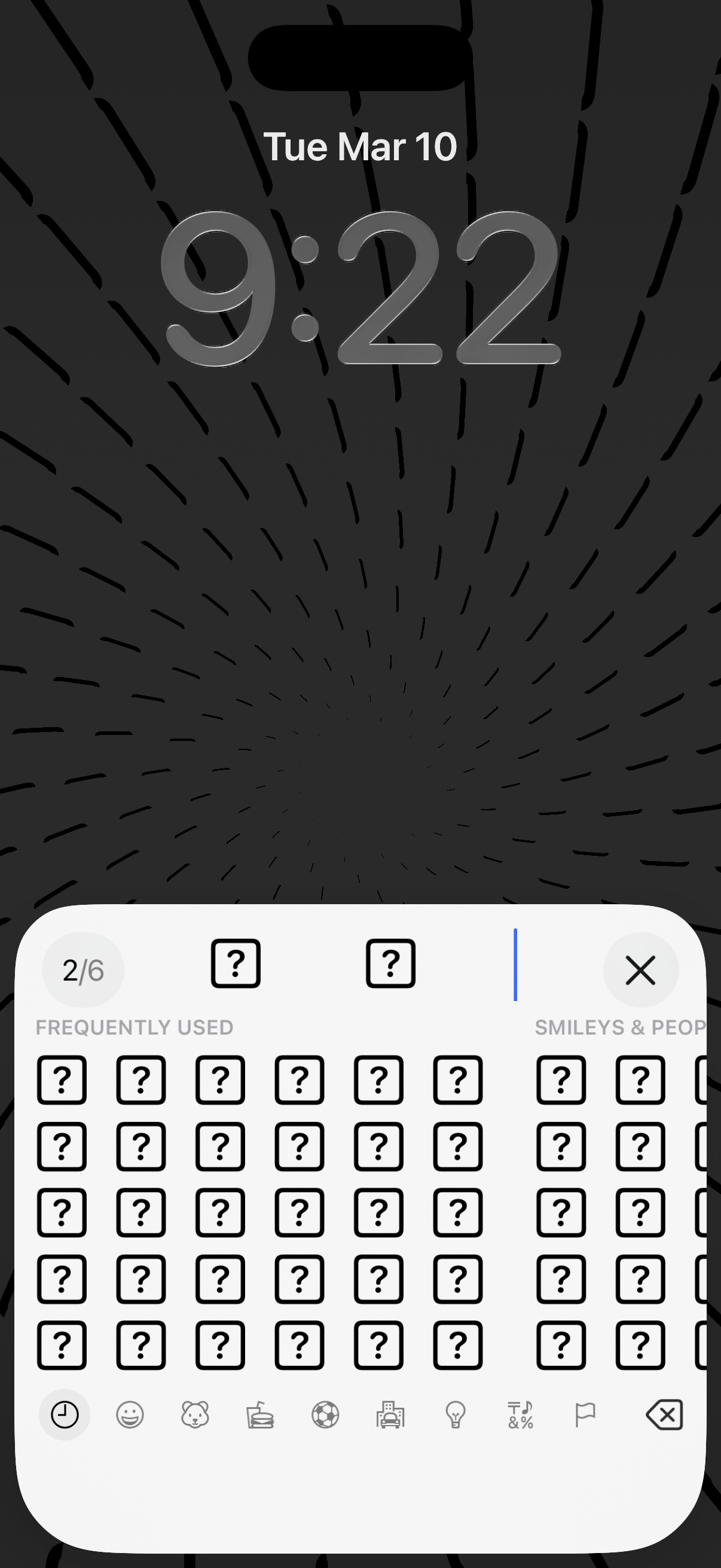Switch to the Flags emoji category

coord(585,1415)
